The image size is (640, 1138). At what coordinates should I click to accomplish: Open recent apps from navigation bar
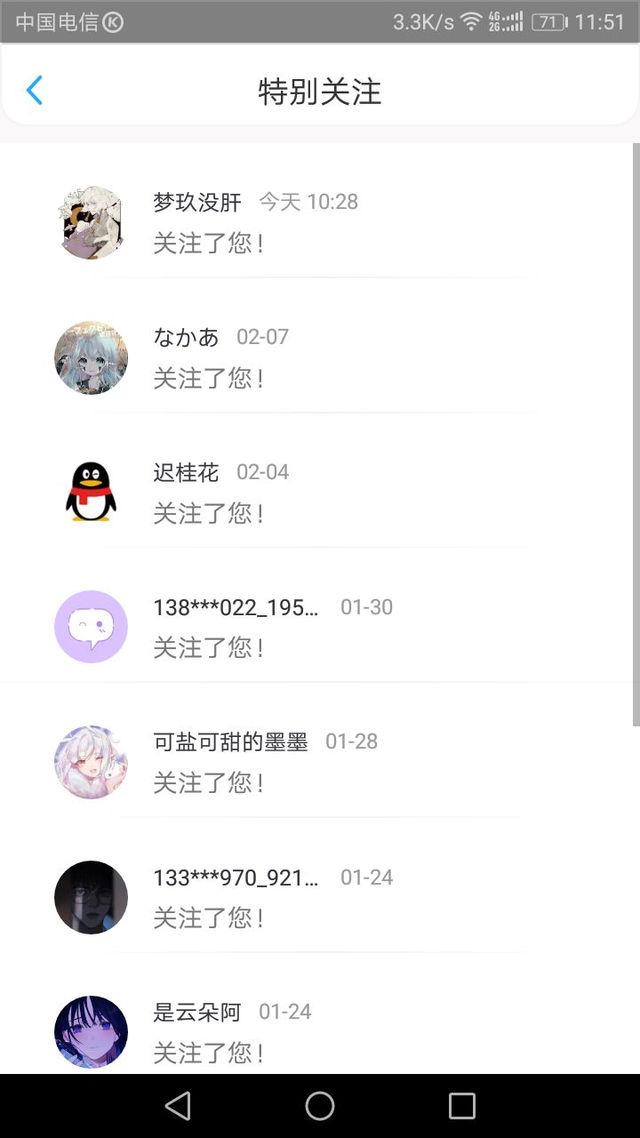461,1106
